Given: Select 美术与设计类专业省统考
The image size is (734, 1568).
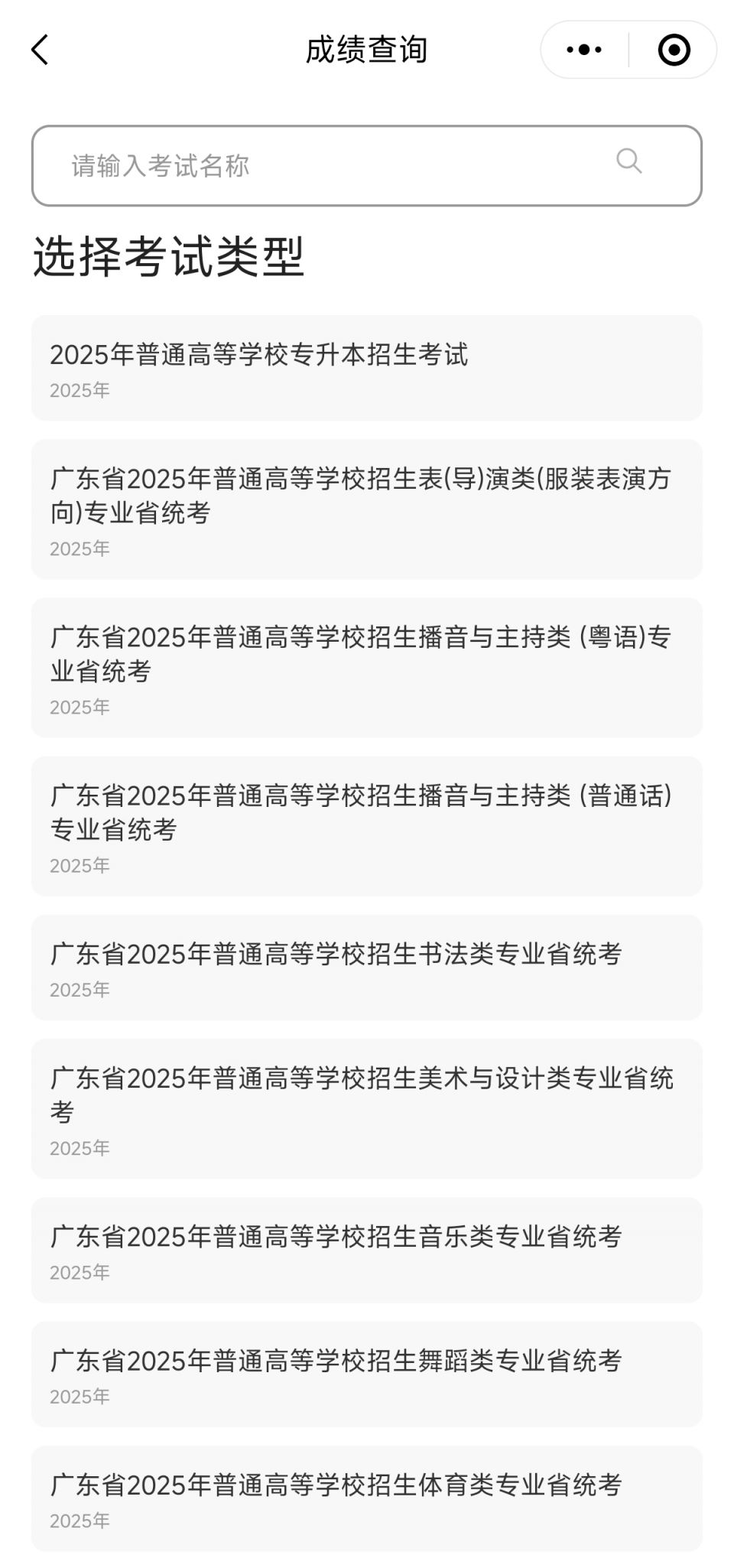Looking at the screenshot, I should coord(367,1109).
